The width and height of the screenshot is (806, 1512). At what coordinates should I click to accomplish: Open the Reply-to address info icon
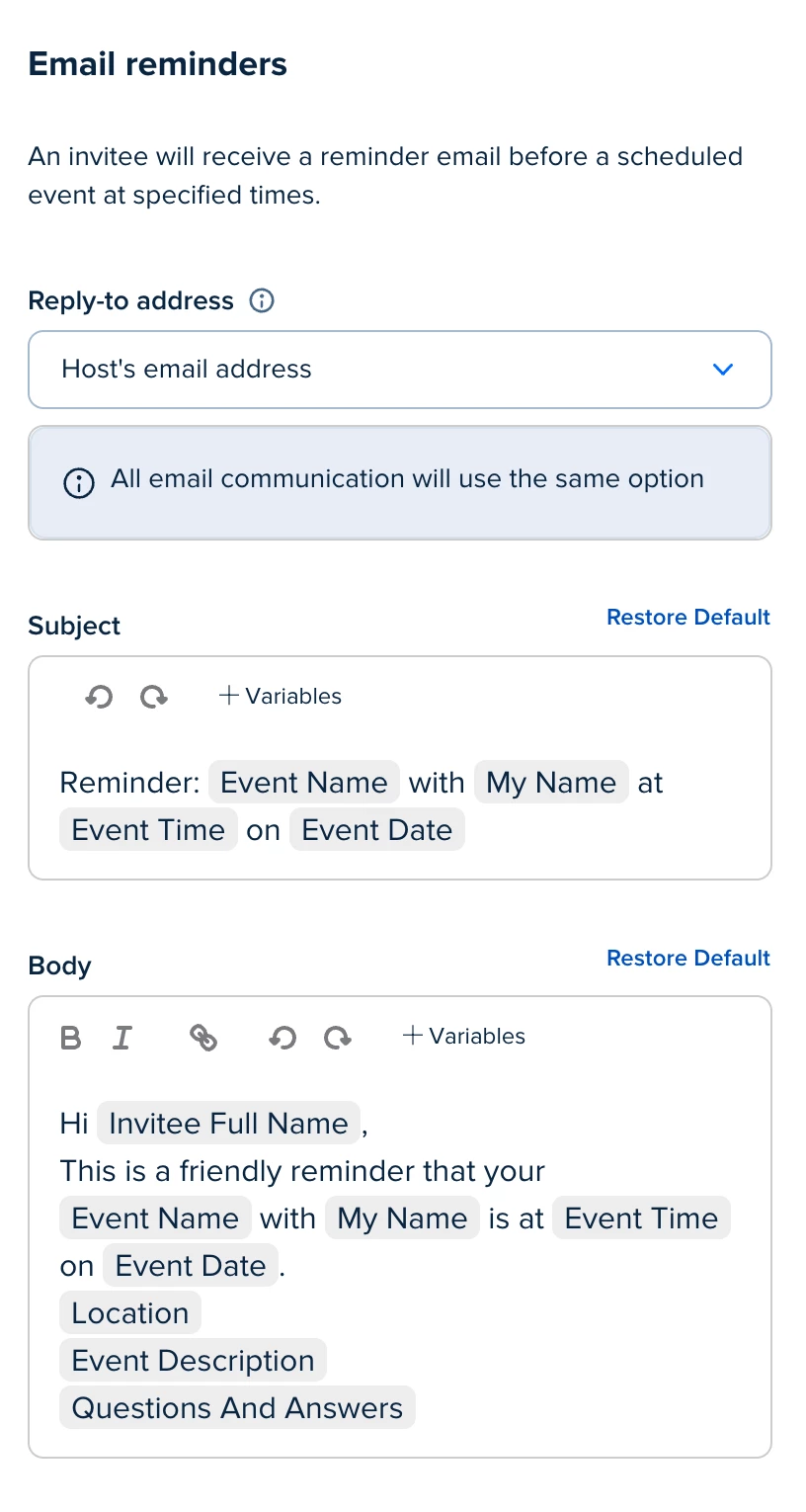262,300
